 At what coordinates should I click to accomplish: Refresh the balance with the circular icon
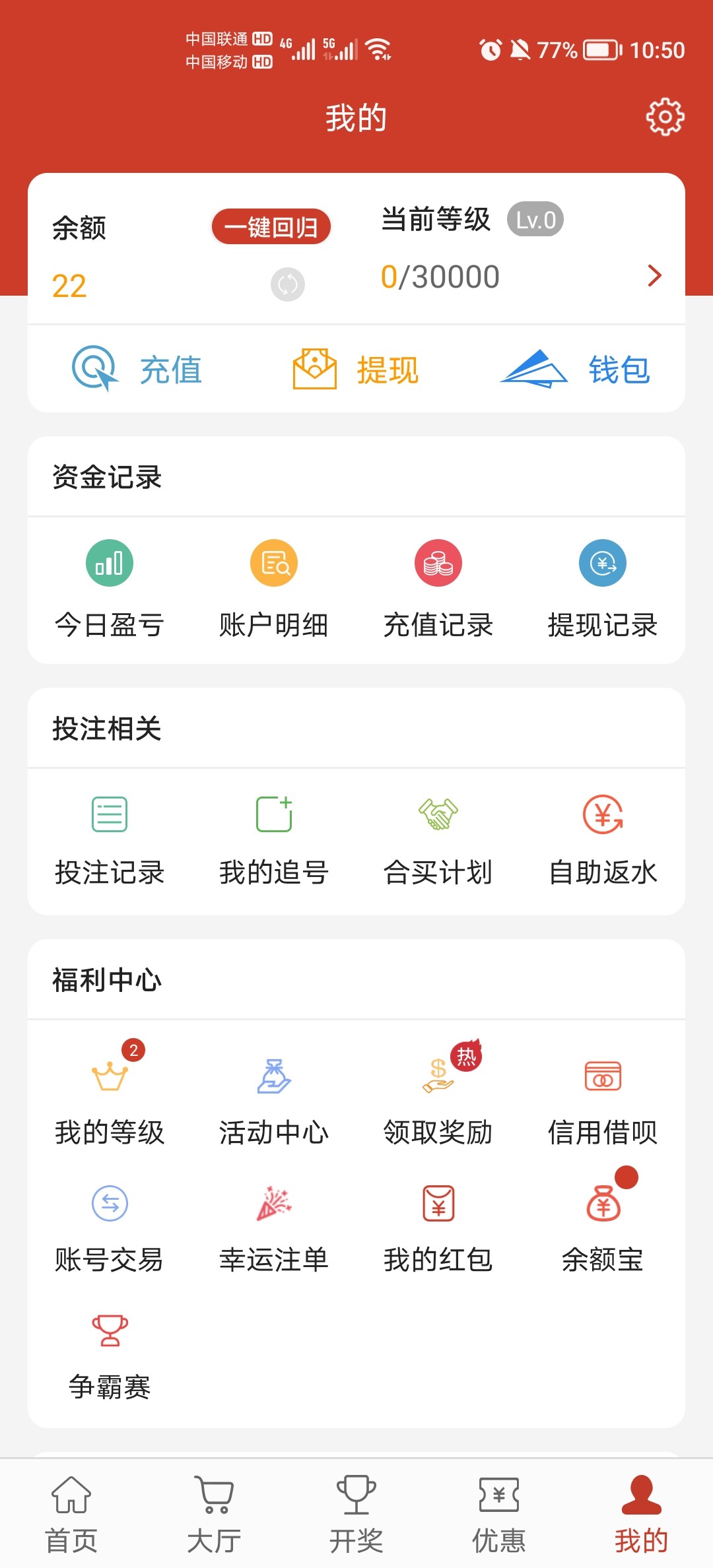point(288,284)
